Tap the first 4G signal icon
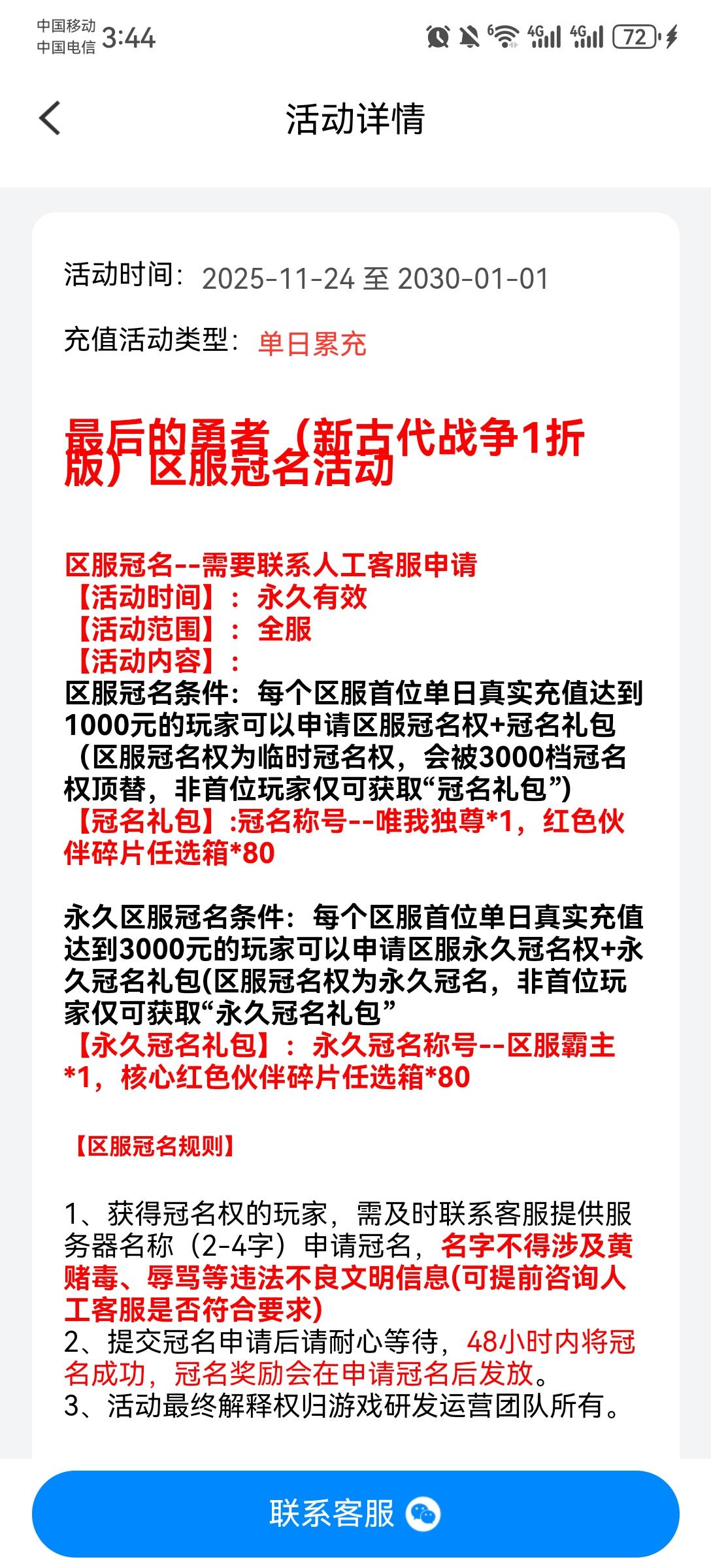 click(543, 36)
